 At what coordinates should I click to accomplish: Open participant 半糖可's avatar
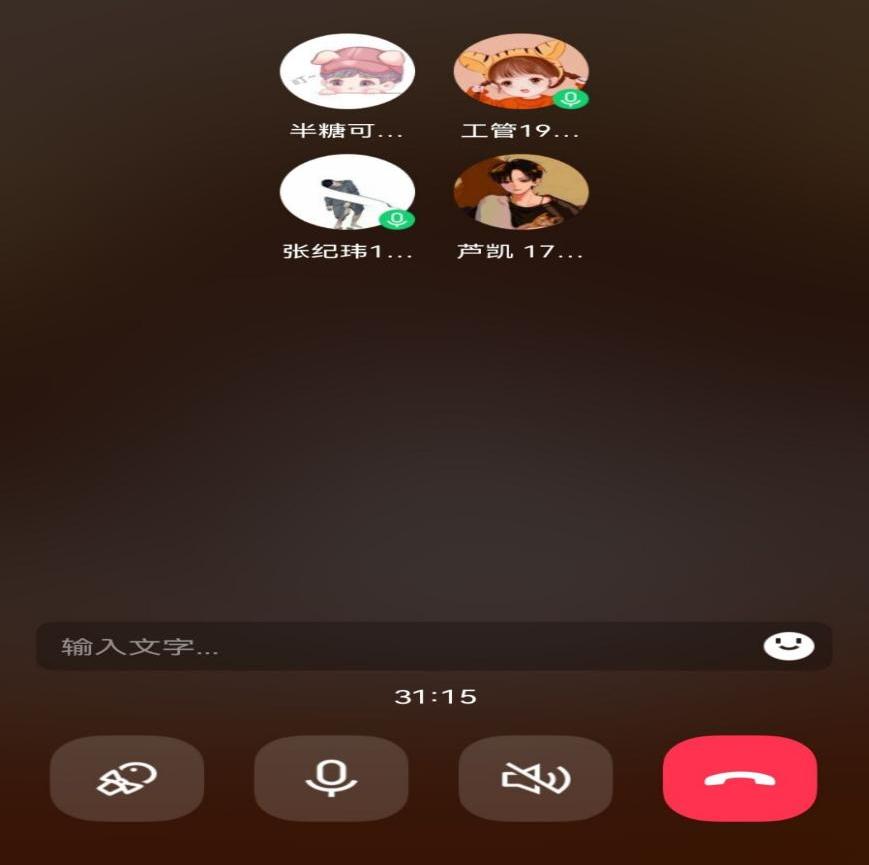(347, 71)
